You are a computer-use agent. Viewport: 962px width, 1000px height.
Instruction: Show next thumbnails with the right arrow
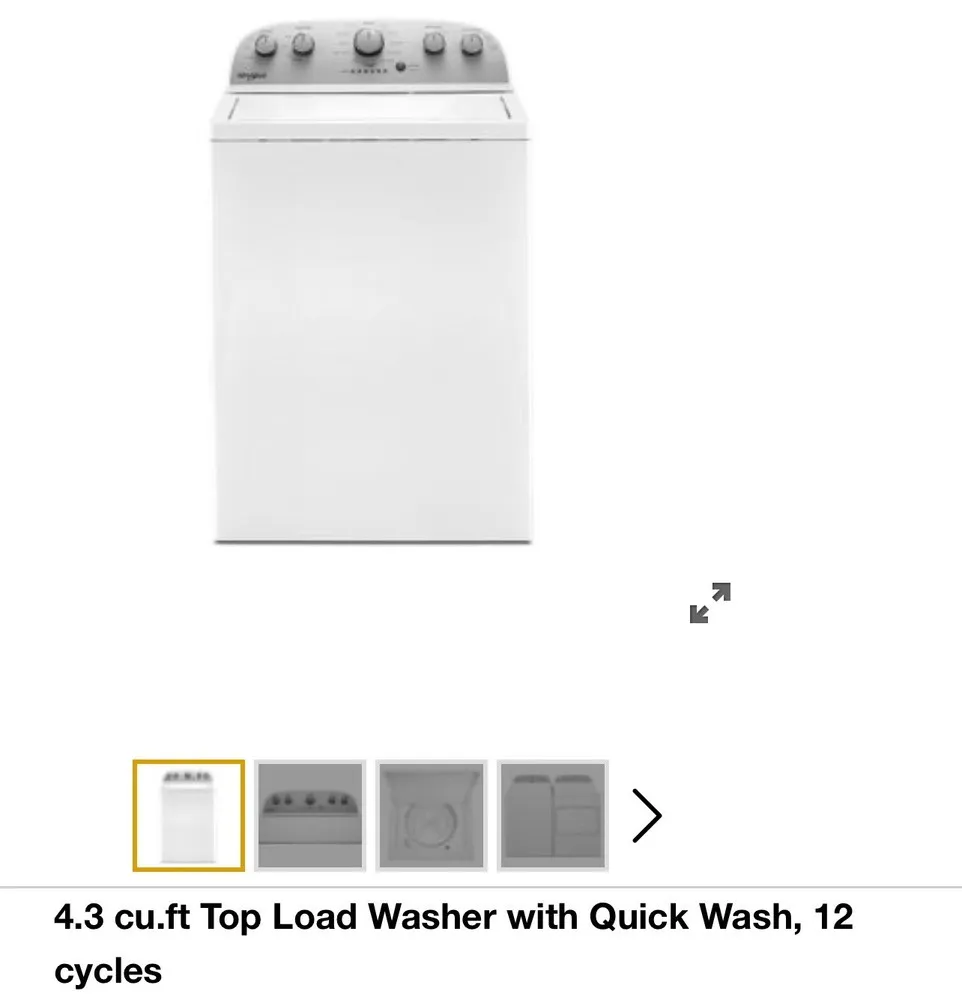coord(647,816)
